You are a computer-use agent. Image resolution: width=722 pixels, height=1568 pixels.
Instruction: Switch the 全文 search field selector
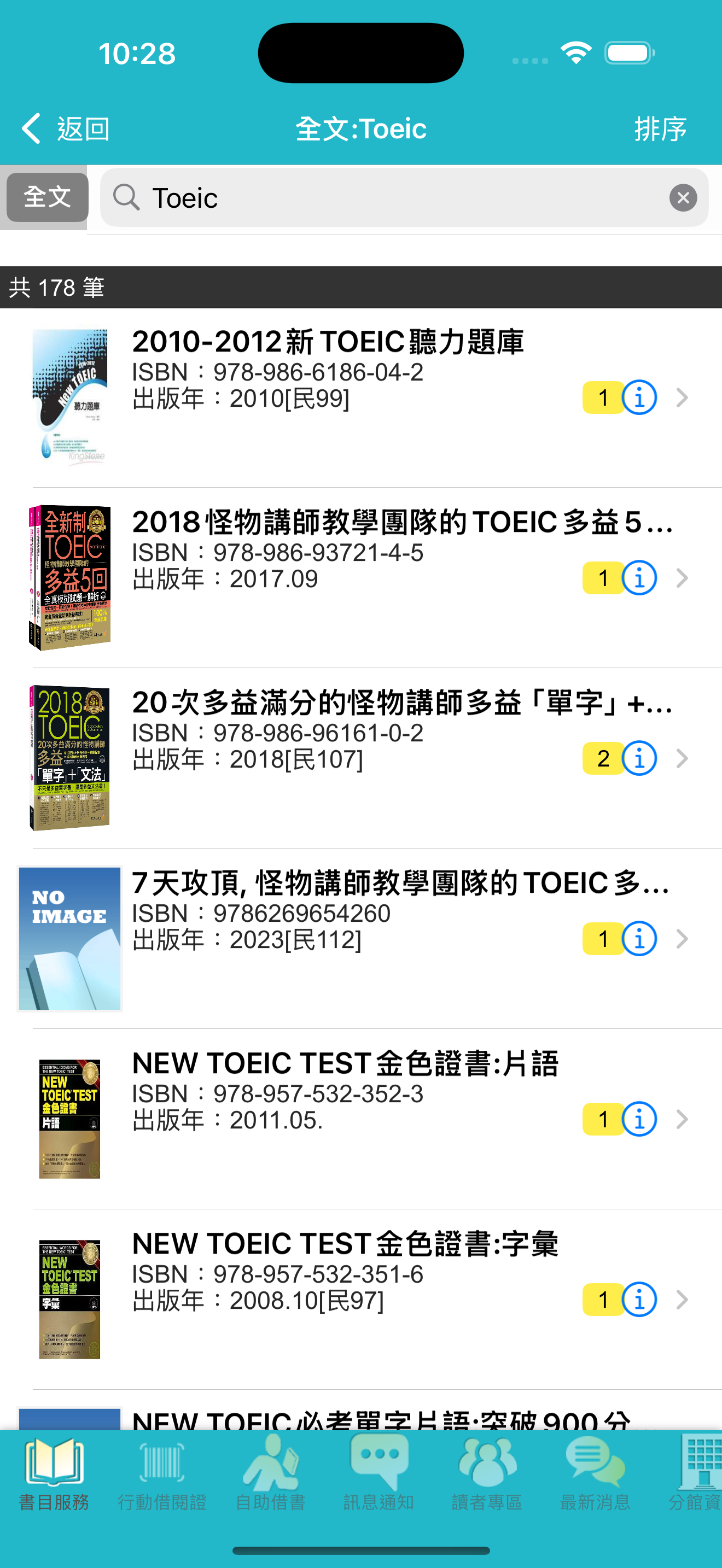[46, 196]
